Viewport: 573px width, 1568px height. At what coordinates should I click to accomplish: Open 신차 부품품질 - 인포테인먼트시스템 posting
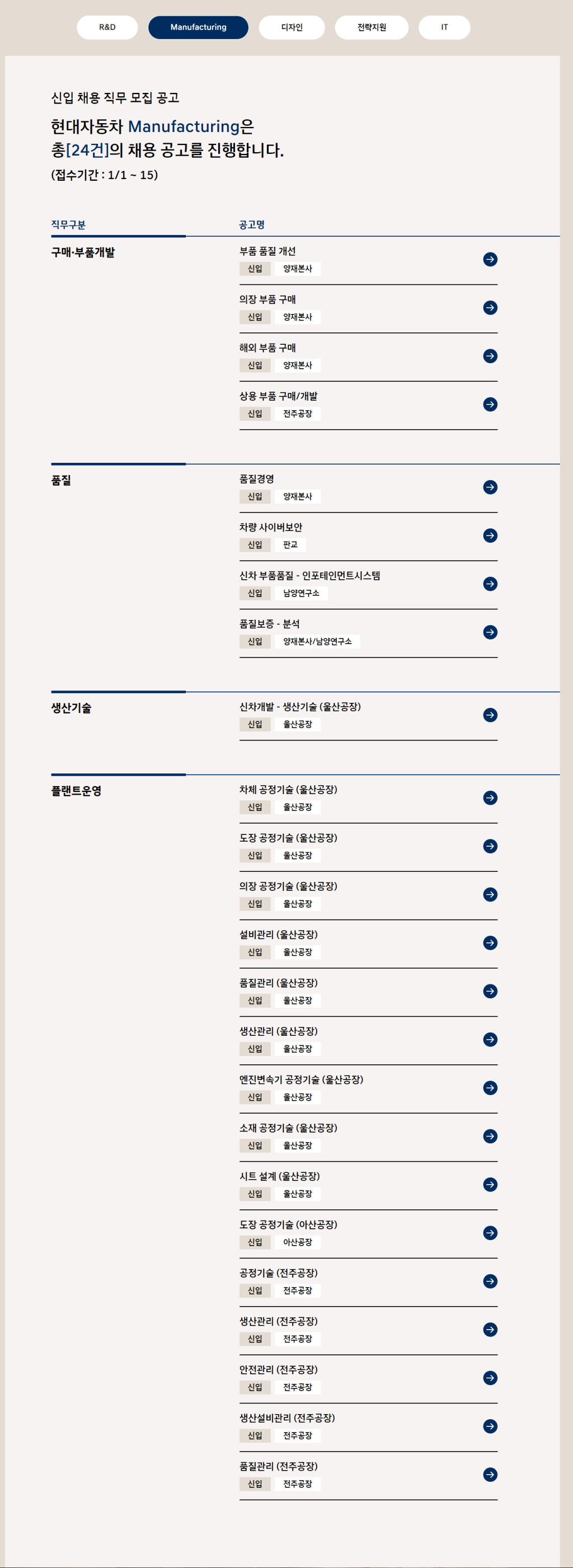pos(490,584)
